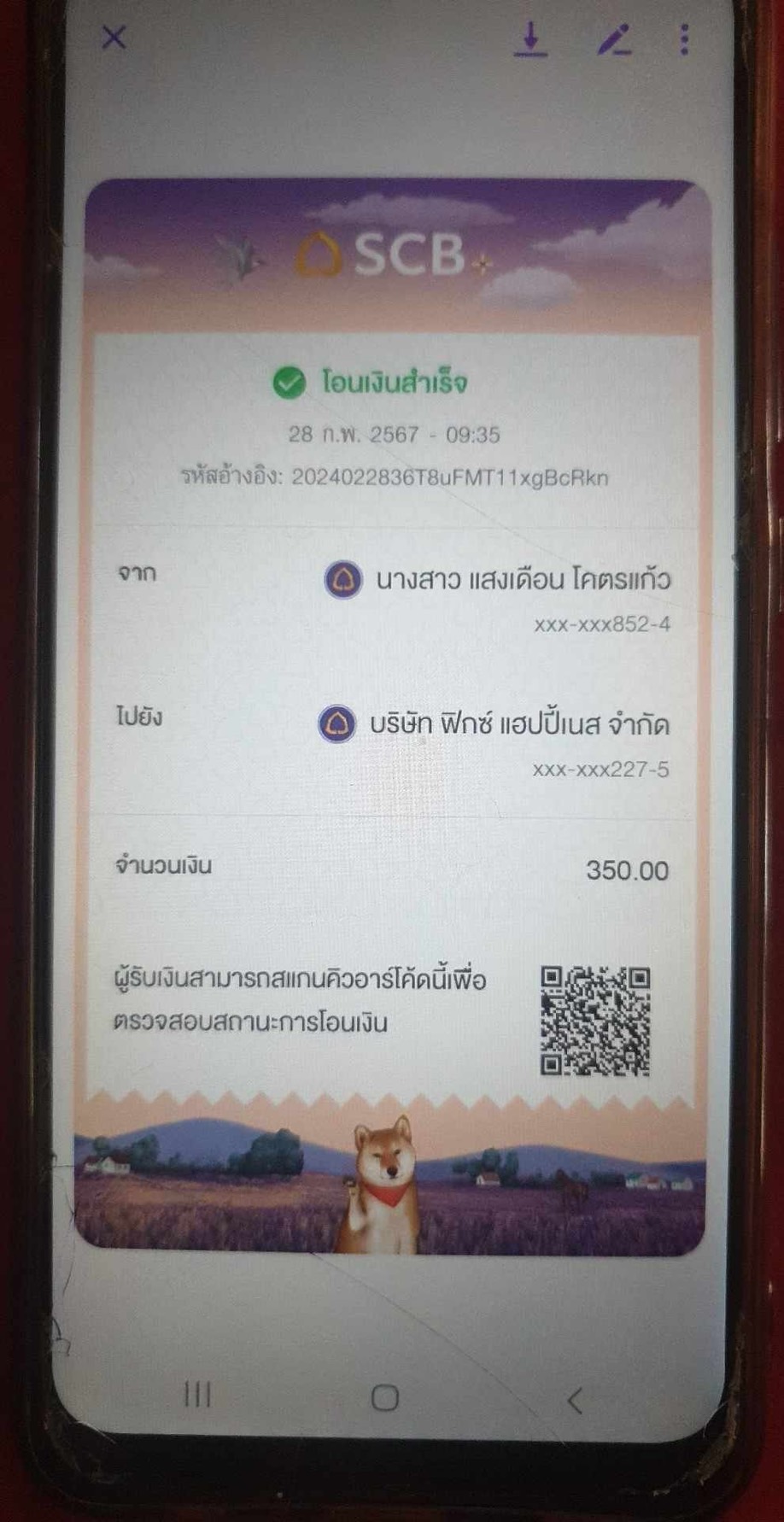Open recent apps from navigation bar
The width and height of the screenshot is (784, 1522).
(197, 1395)
